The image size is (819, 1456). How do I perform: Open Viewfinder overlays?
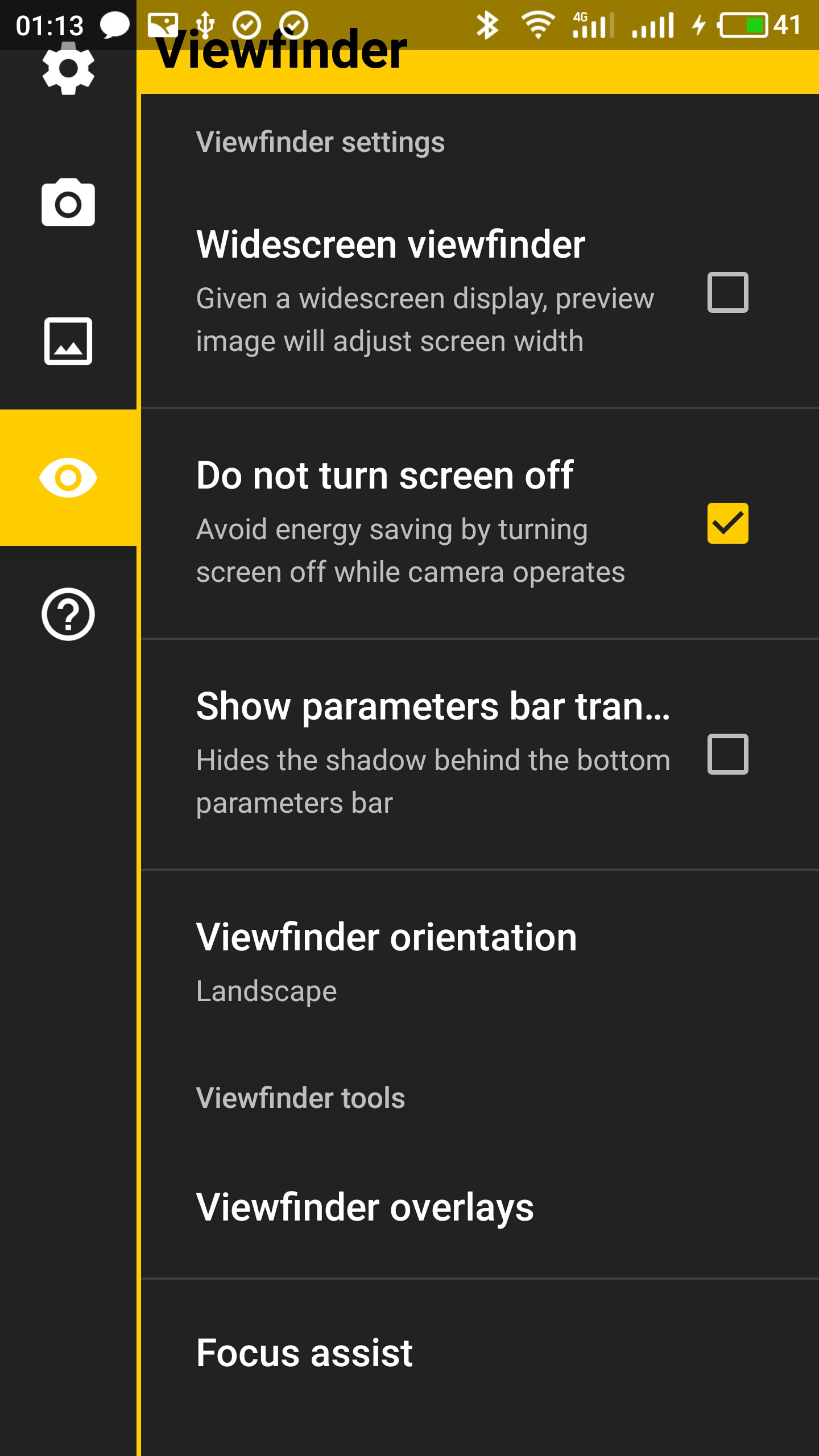click(x=480, y=1208)
